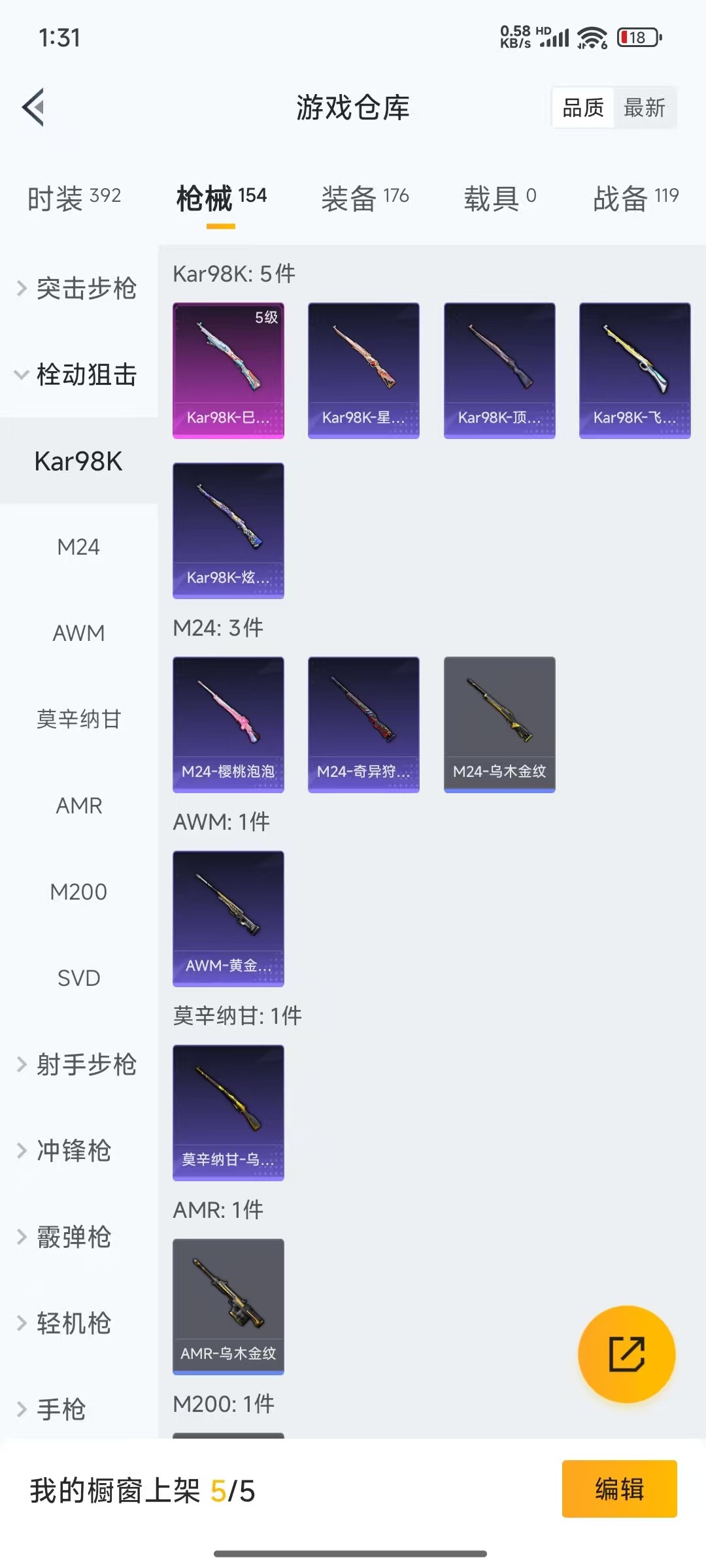The width and height of the screenshot is (706, 1568).
Task: Select AWM in the side list
Action: (x=78, y=633)
